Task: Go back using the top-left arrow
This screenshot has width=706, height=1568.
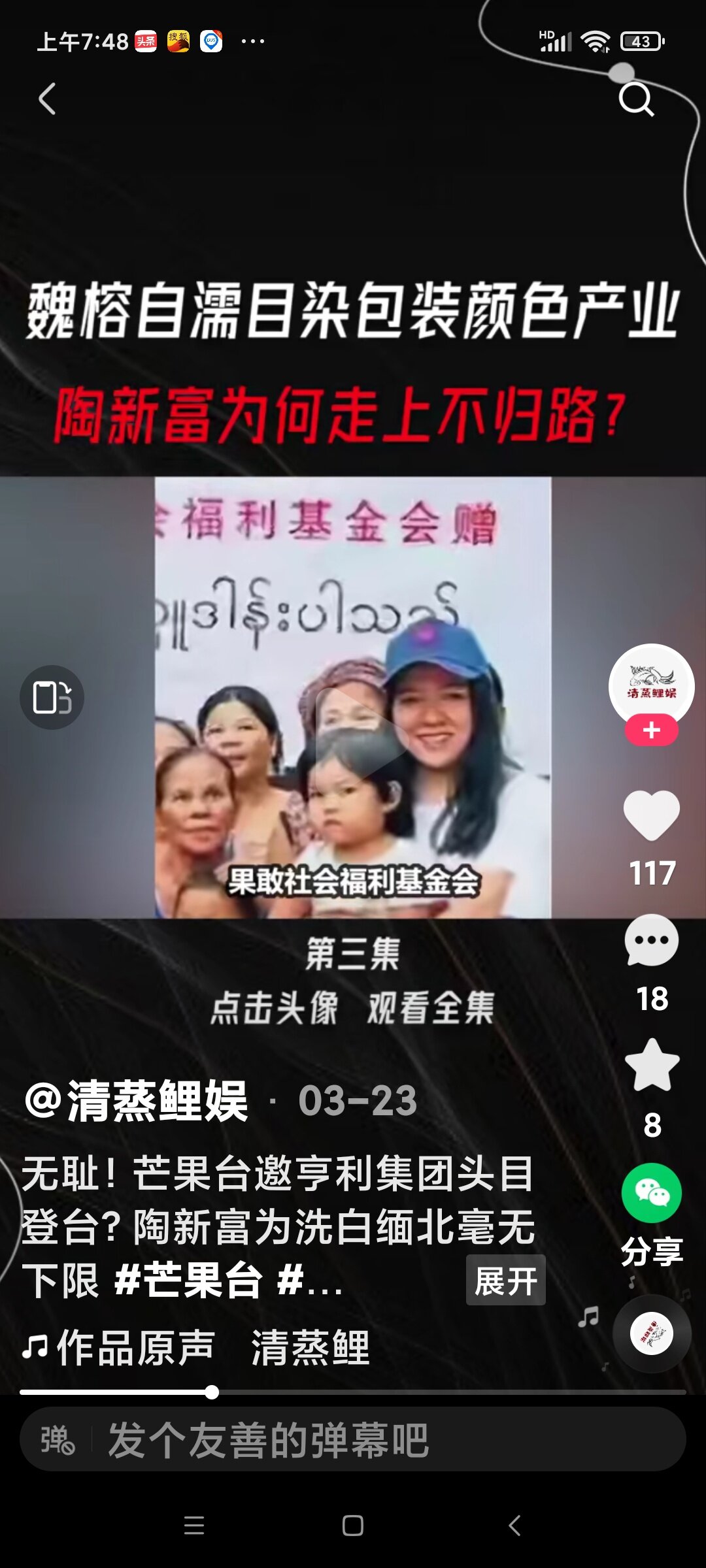Action: pyautogui.click(x=47, y=99)
